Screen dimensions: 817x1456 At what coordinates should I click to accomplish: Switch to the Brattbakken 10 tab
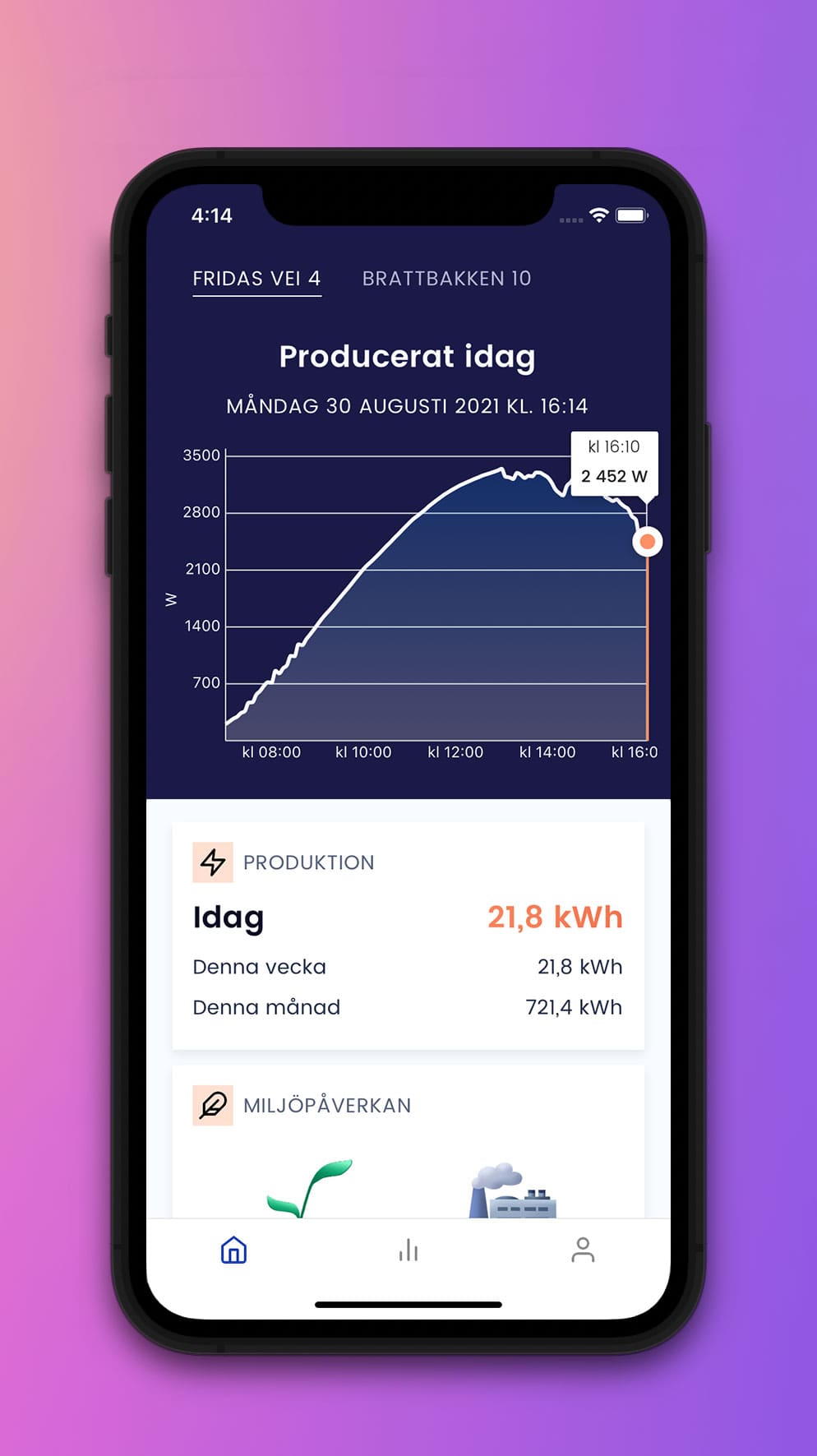point(446,279)
